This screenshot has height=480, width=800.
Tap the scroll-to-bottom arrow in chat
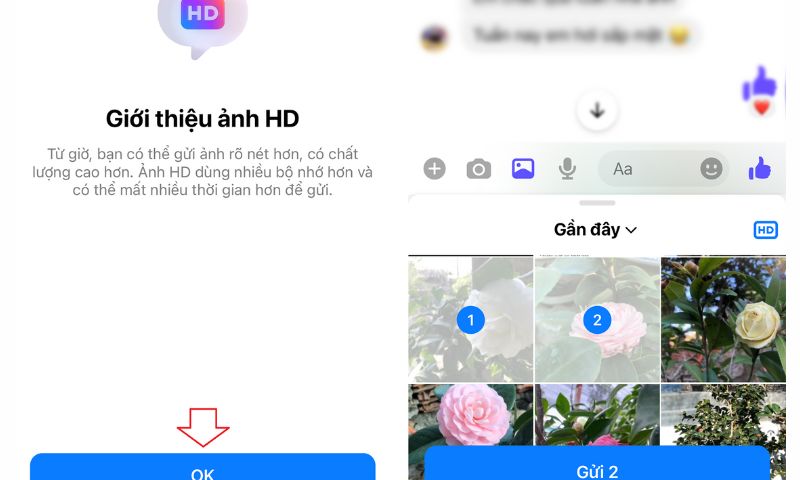(x=598, y=111)
